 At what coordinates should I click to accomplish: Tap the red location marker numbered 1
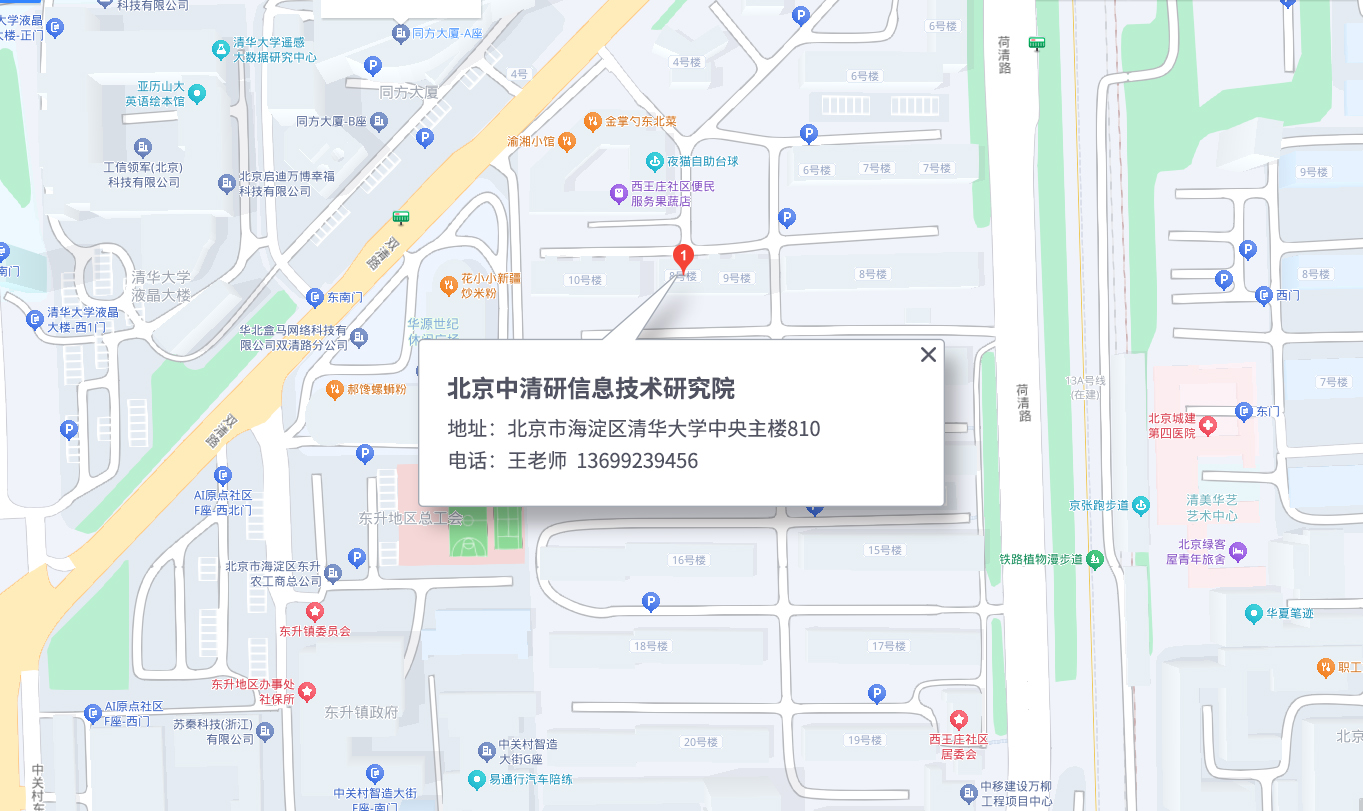pyautogui.click(x=683, y=258)
